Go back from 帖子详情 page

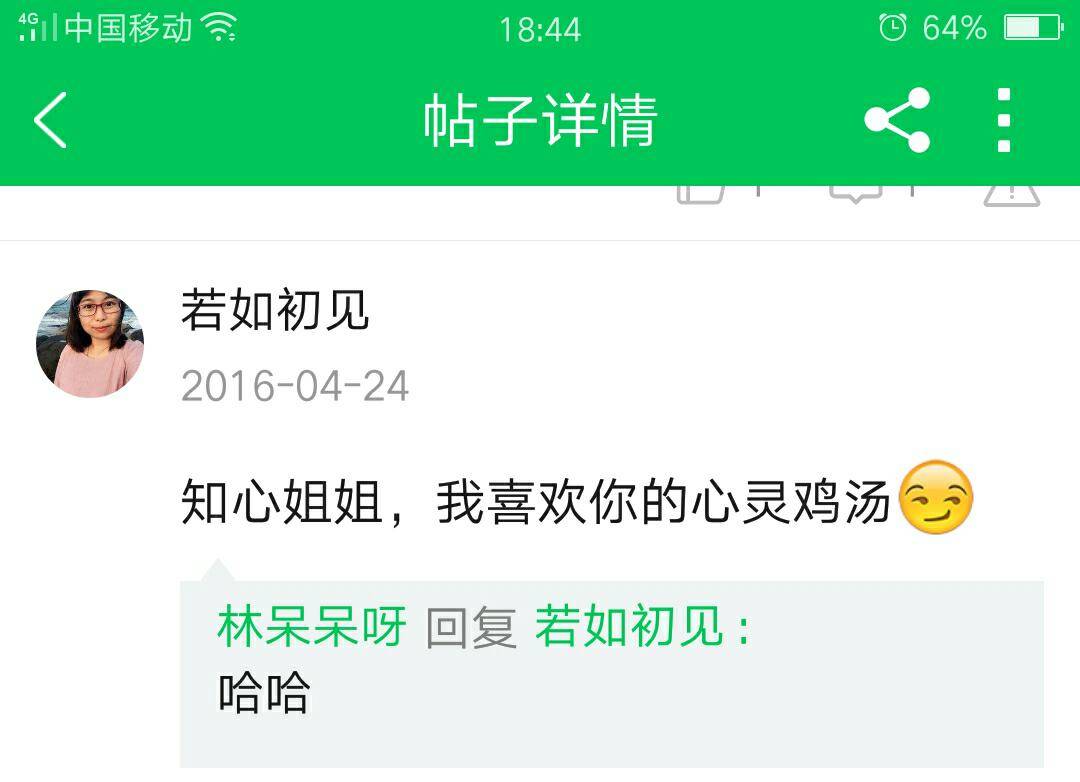pos(50,120)
